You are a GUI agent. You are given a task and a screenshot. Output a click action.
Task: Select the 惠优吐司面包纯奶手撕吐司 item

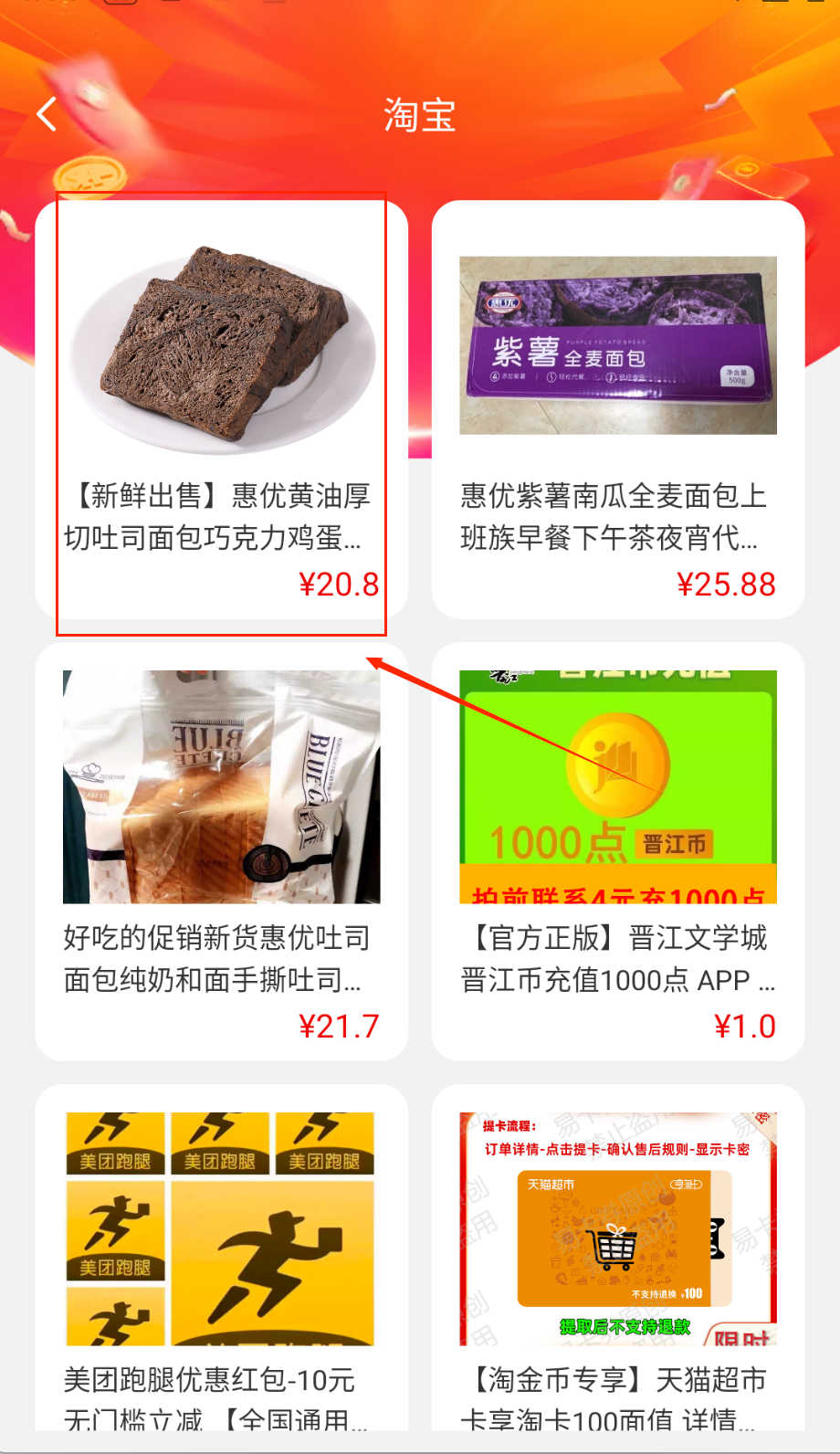pyautogui.click(x=221, y=851)
